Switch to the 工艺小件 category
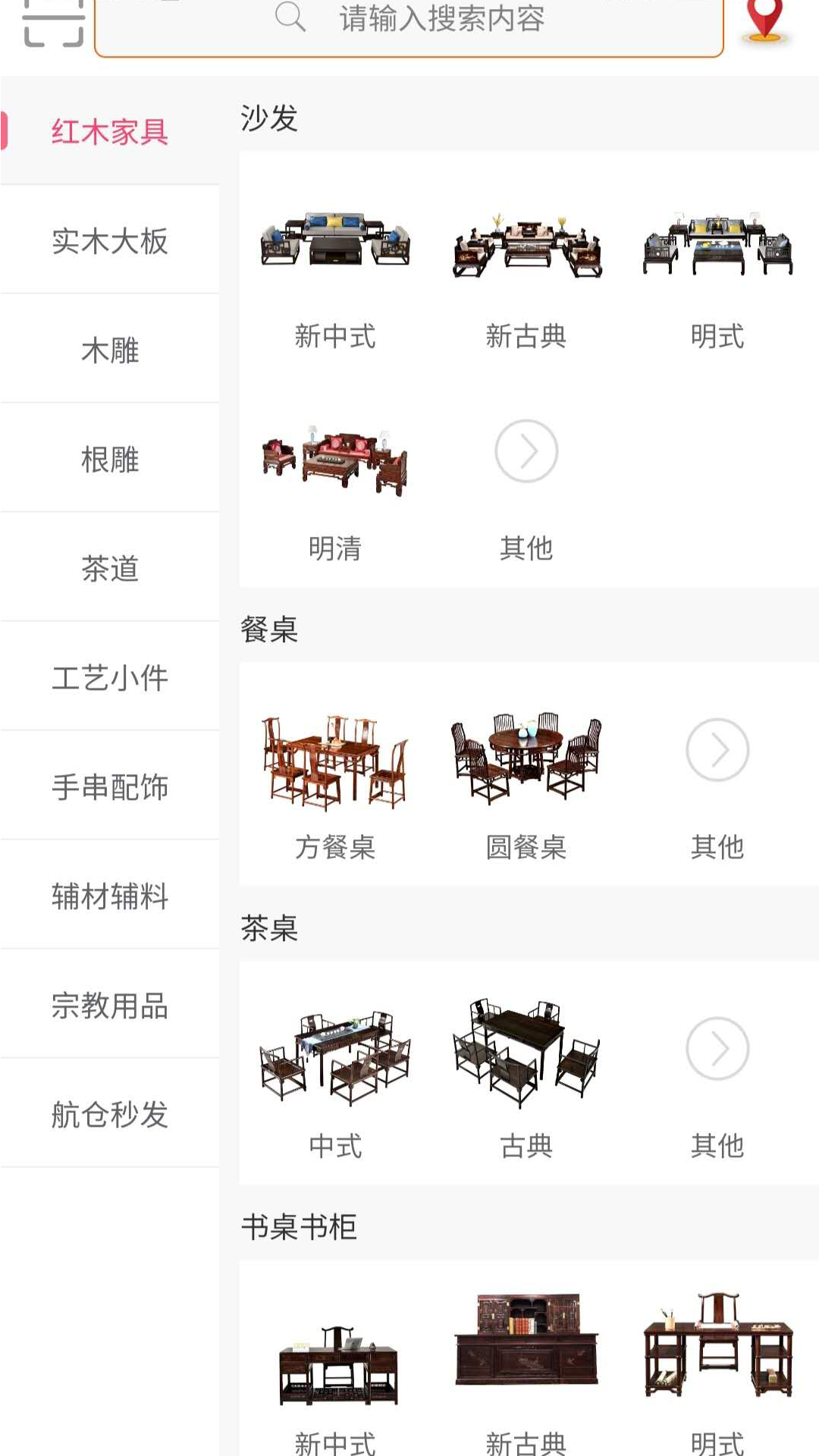819x1456 pixels. click(110, 678)
